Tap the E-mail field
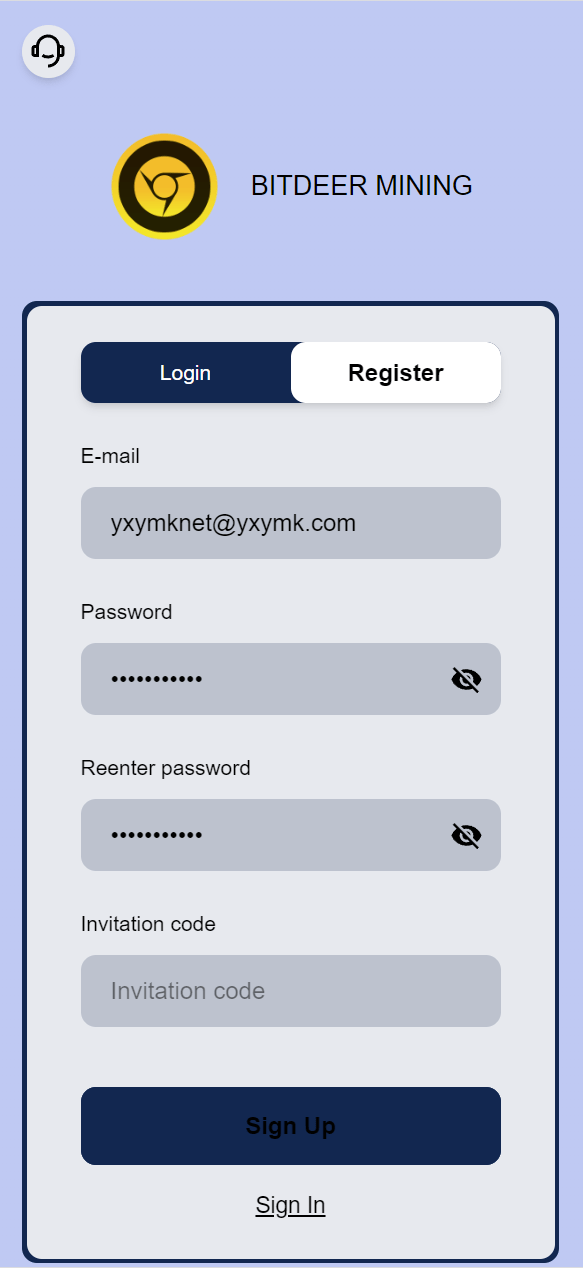 pos(291,523)
